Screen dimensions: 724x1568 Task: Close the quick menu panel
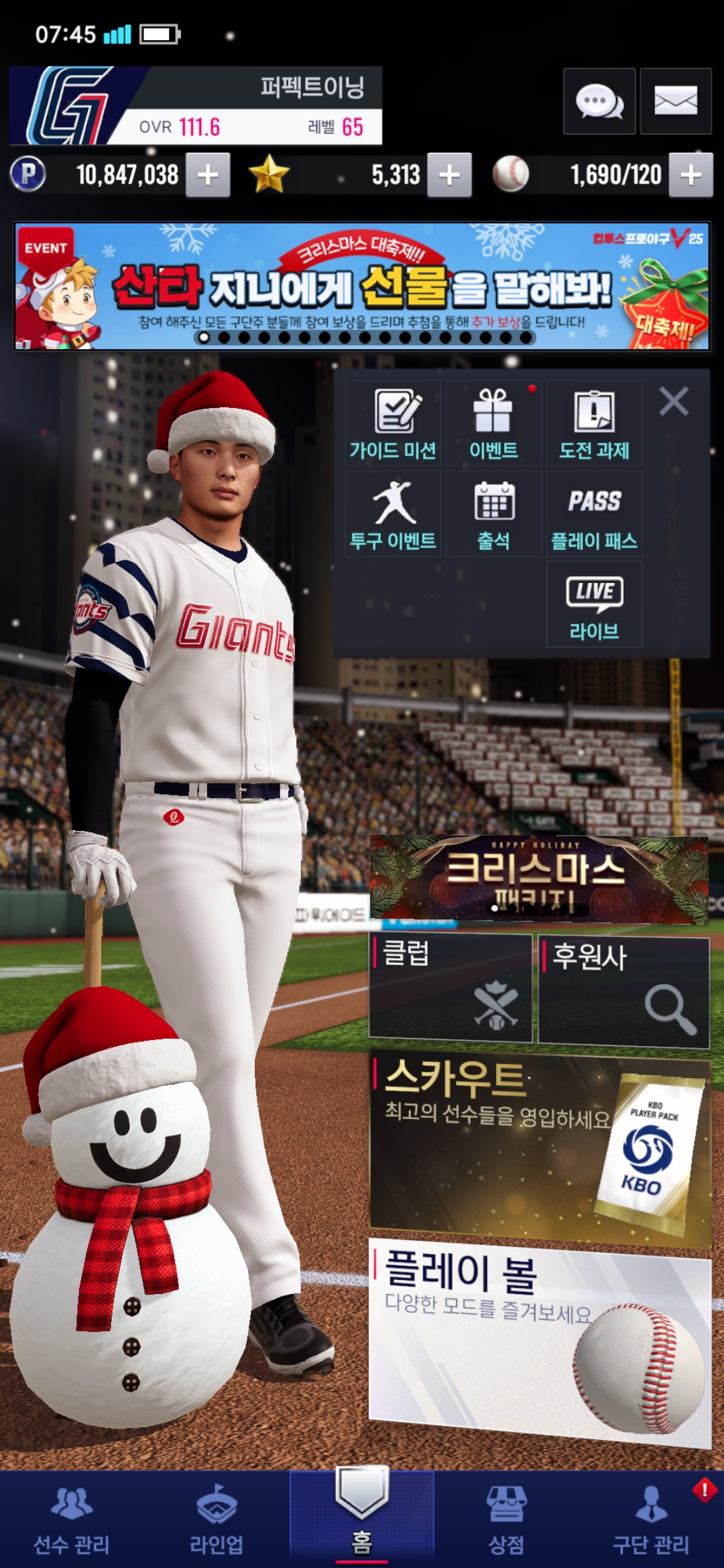(674, 402)
